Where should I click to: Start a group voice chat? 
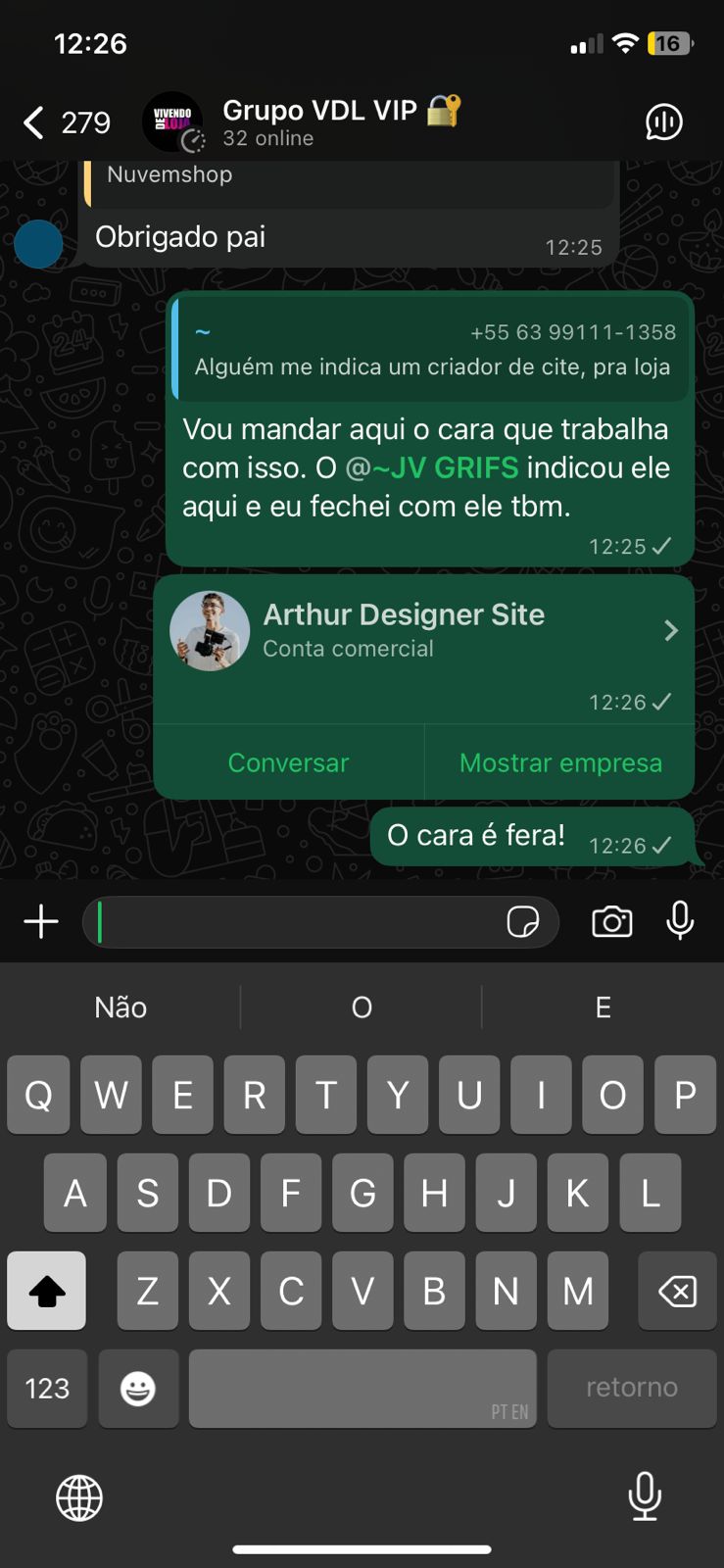point(663,122)
